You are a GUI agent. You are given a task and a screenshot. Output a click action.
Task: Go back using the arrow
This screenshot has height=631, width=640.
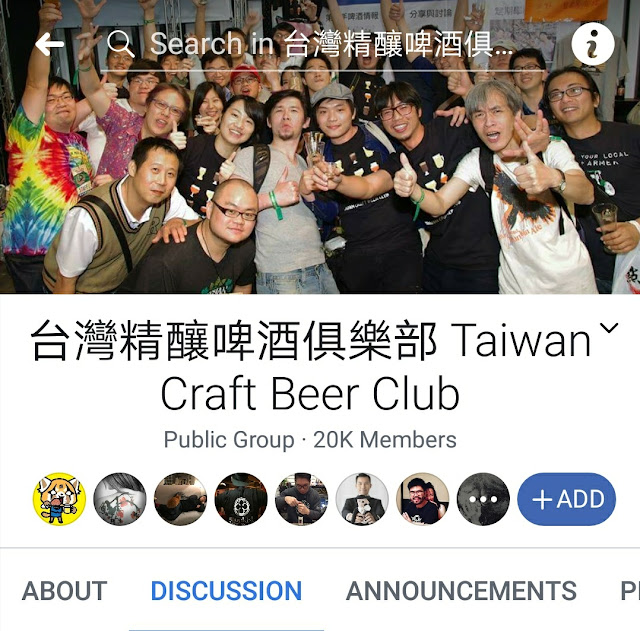[x=48, y=44]
